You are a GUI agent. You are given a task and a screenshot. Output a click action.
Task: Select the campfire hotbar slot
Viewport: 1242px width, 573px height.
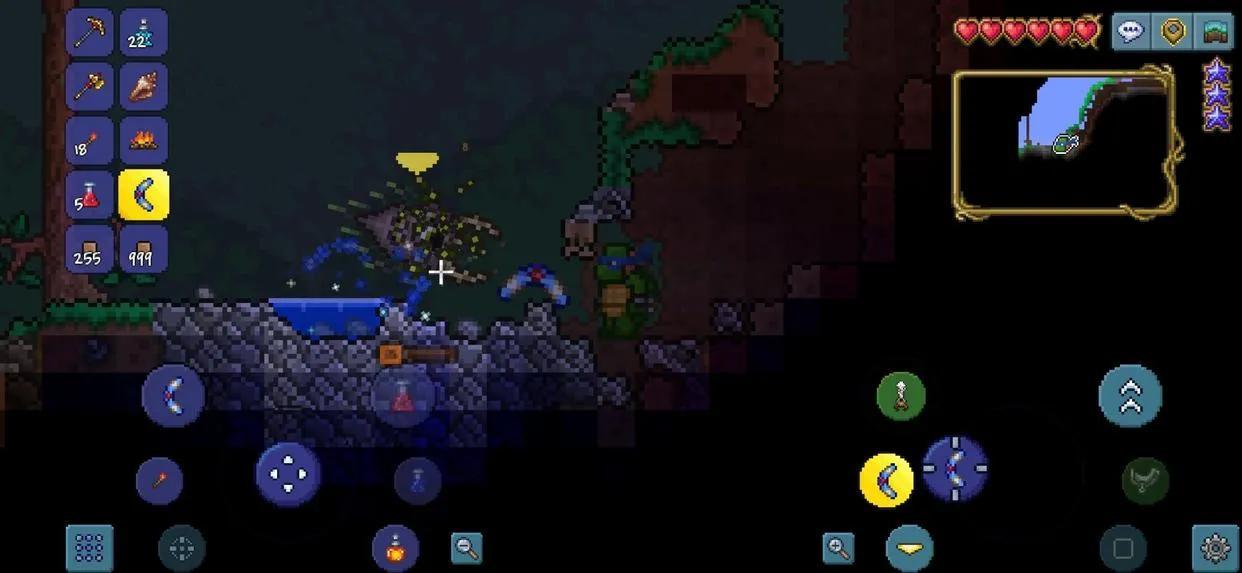[143, 140]
